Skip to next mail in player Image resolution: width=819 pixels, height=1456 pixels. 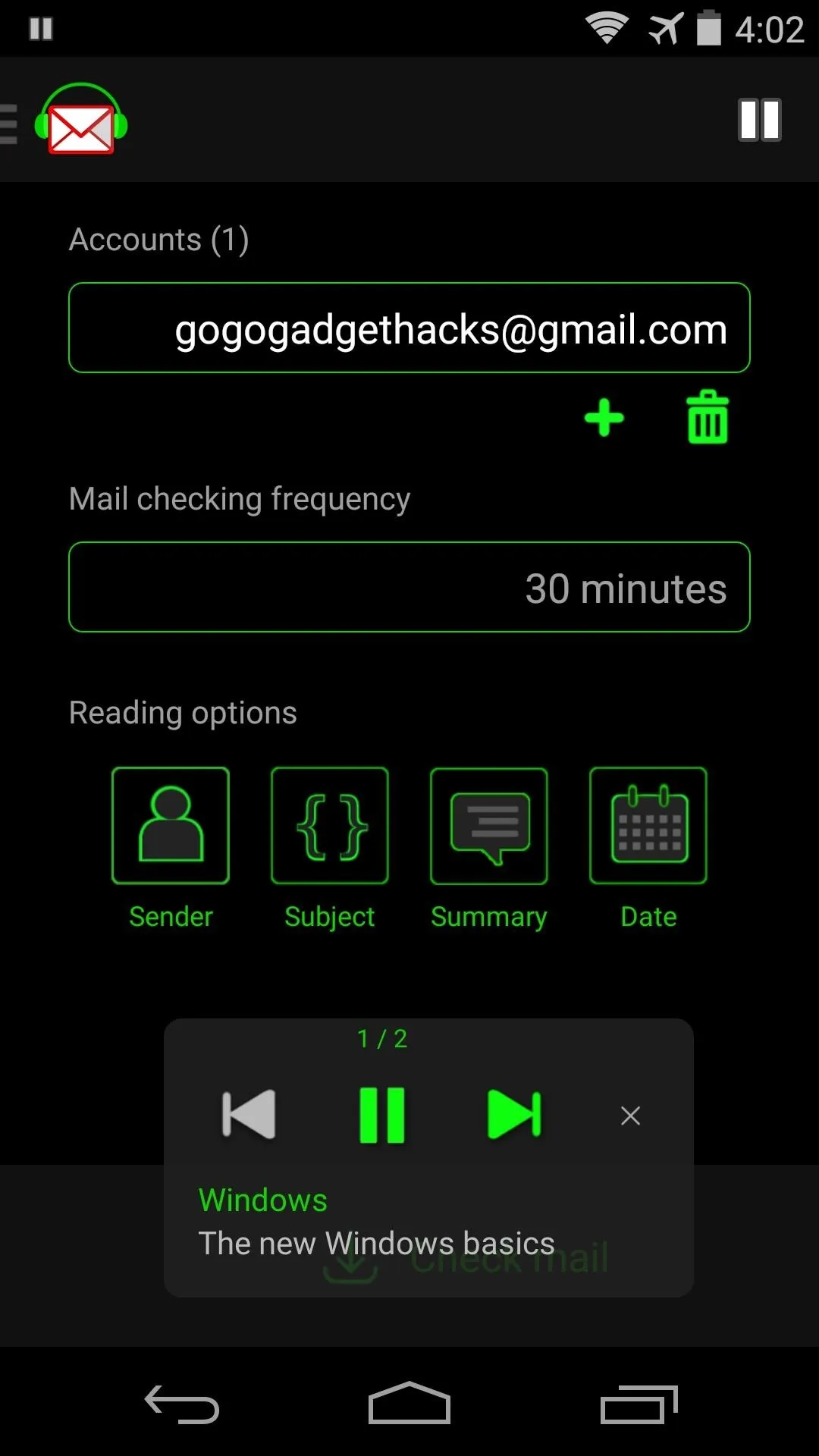tap(514, 1115)
